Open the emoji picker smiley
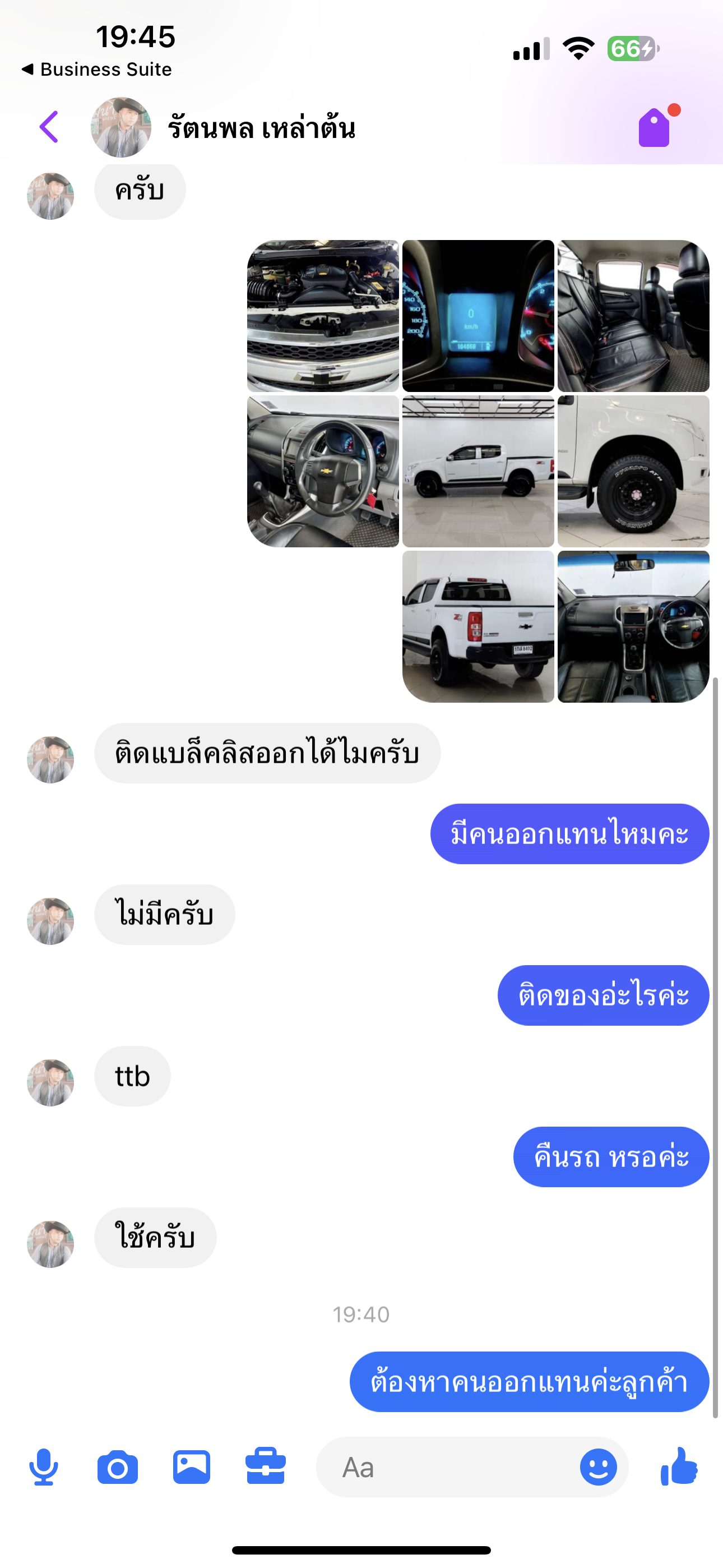The image size is (723, 1568). (598, 1467)
